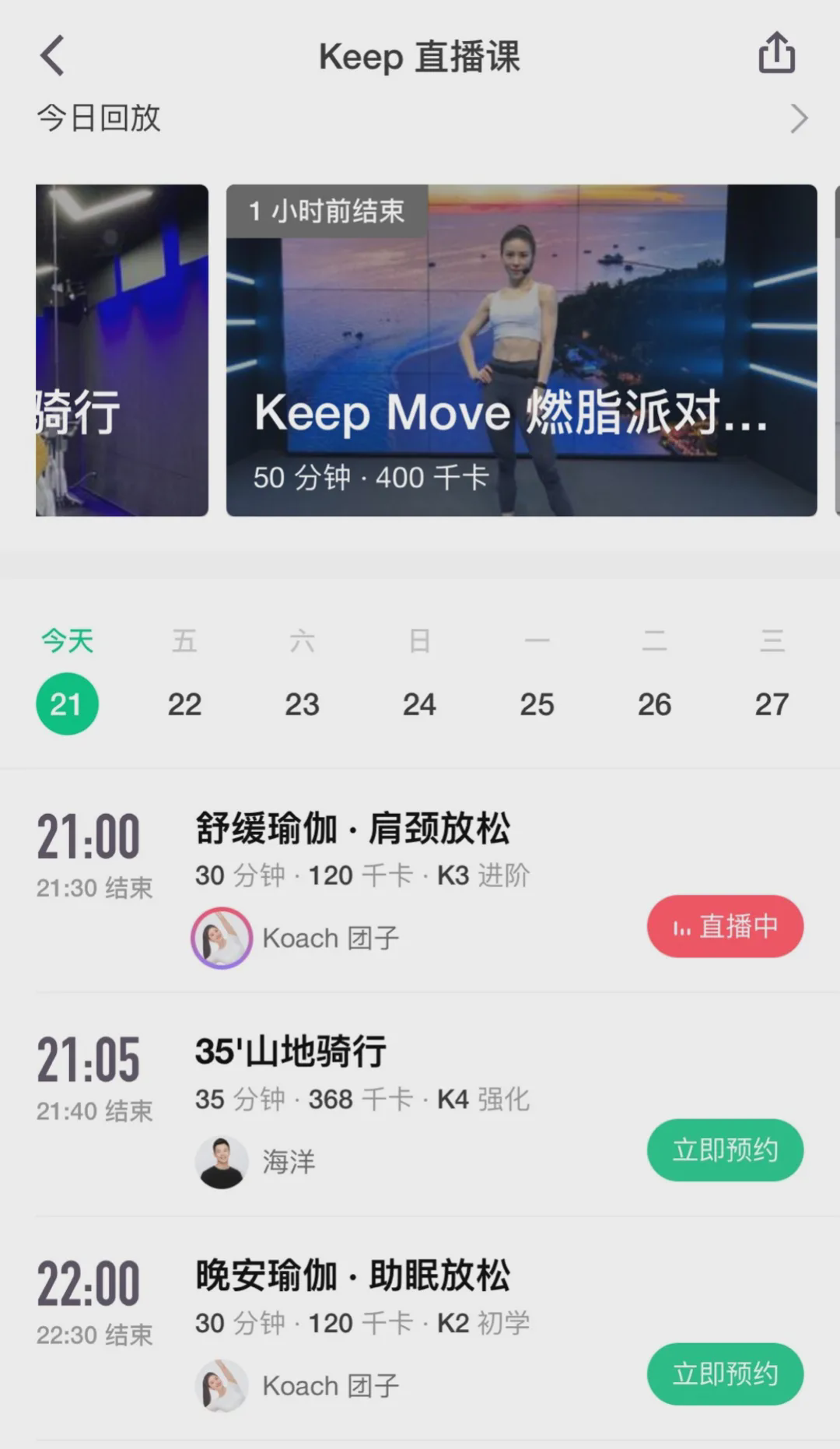Share the Keep 直播课 page

click(x=776, y=53)
